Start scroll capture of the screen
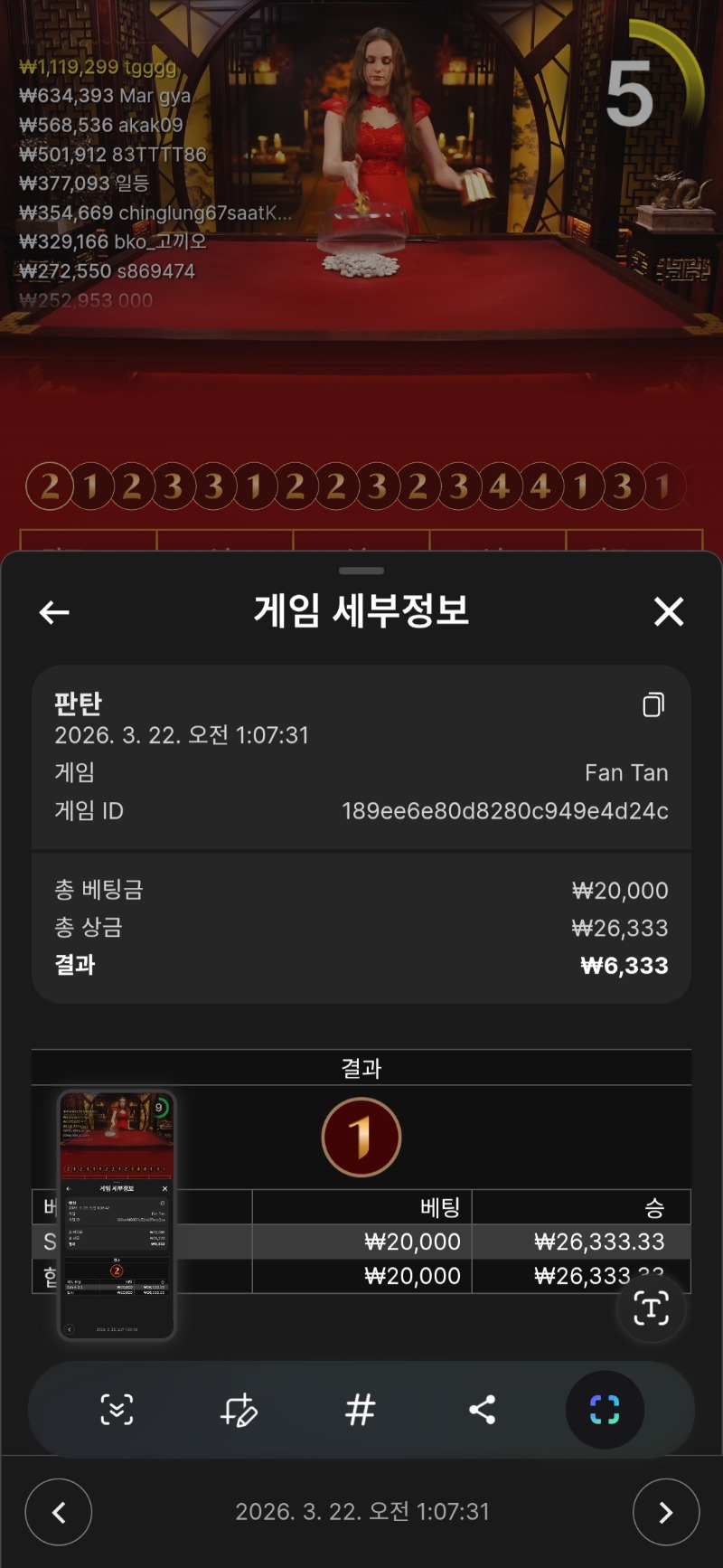723x1568 pixels. coord(117,1410)
